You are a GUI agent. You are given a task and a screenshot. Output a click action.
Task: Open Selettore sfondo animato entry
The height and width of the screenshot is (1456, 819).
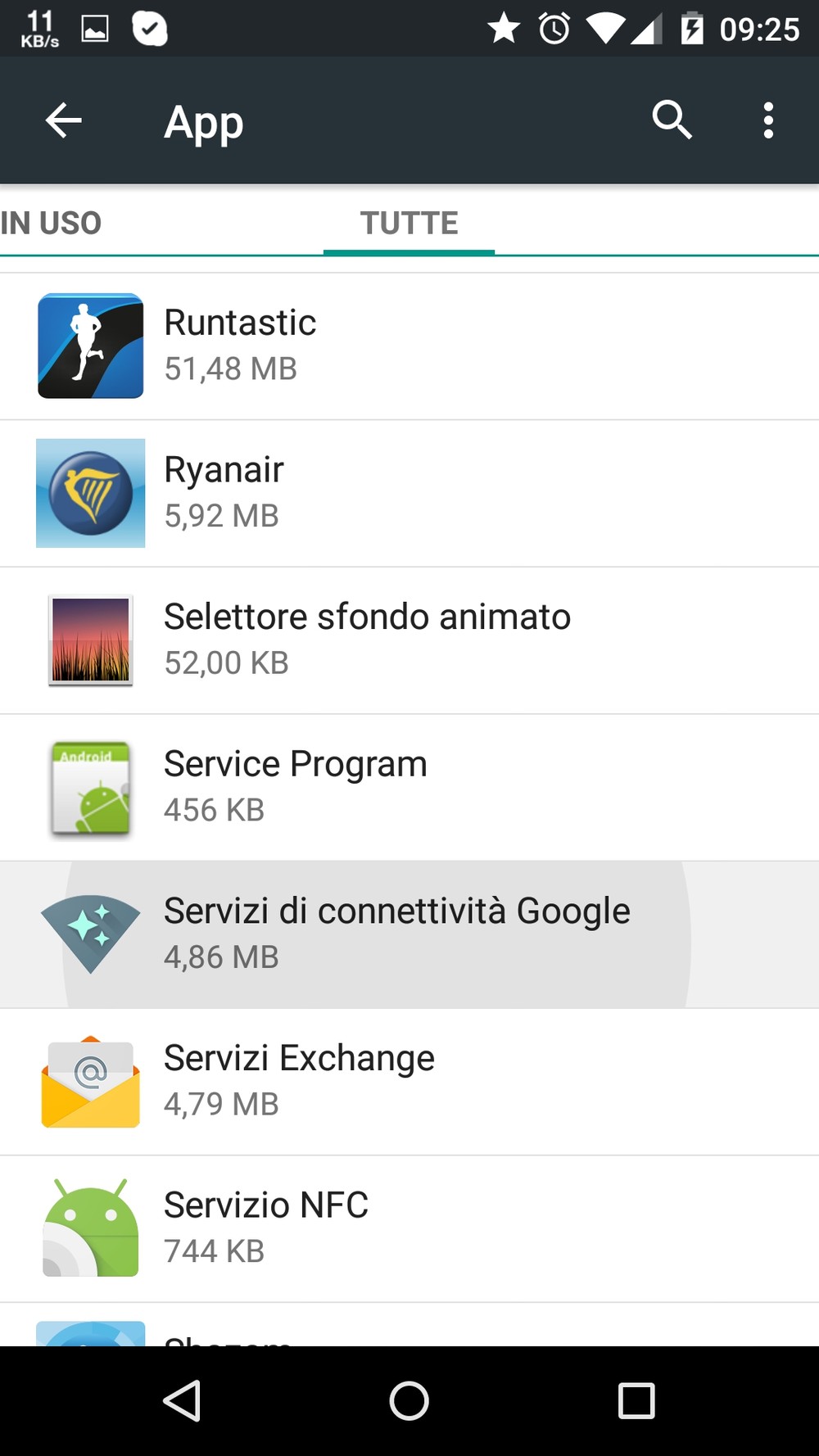tap(409, 640)
